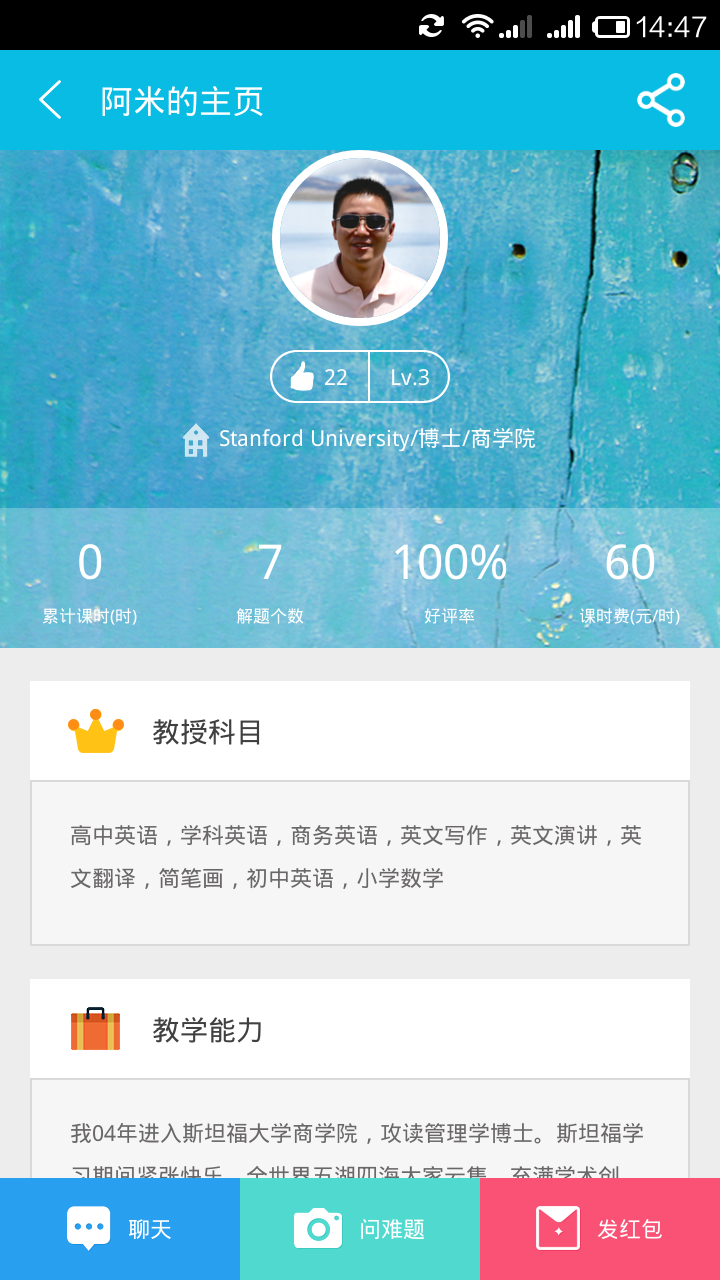This screenshot has width=720, height=1280.
Task: Select the Lv.3 level badge
Action: pyautogui.click(x=408, y=376)
